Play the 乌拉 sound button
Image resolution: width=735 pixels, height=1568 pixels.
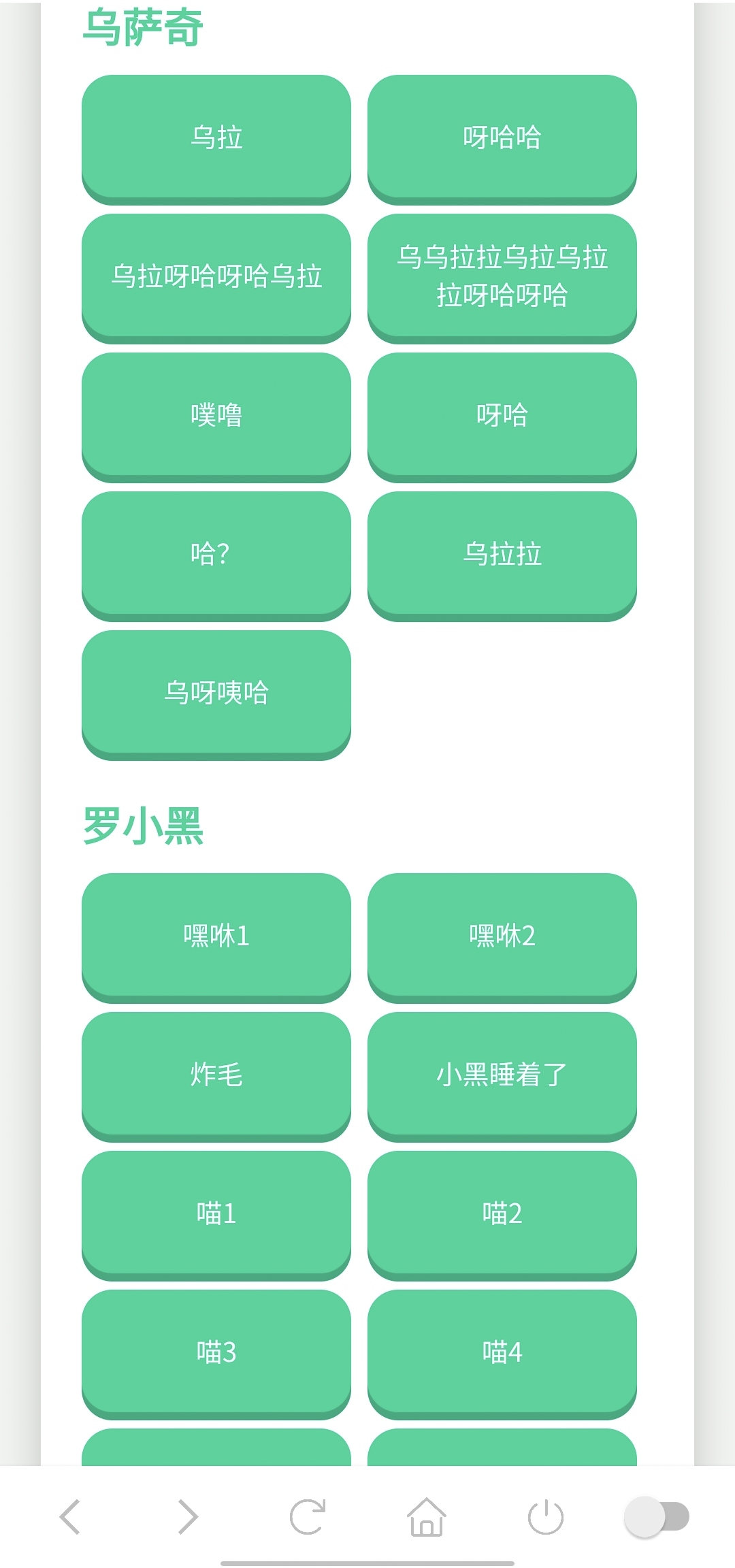216,137
